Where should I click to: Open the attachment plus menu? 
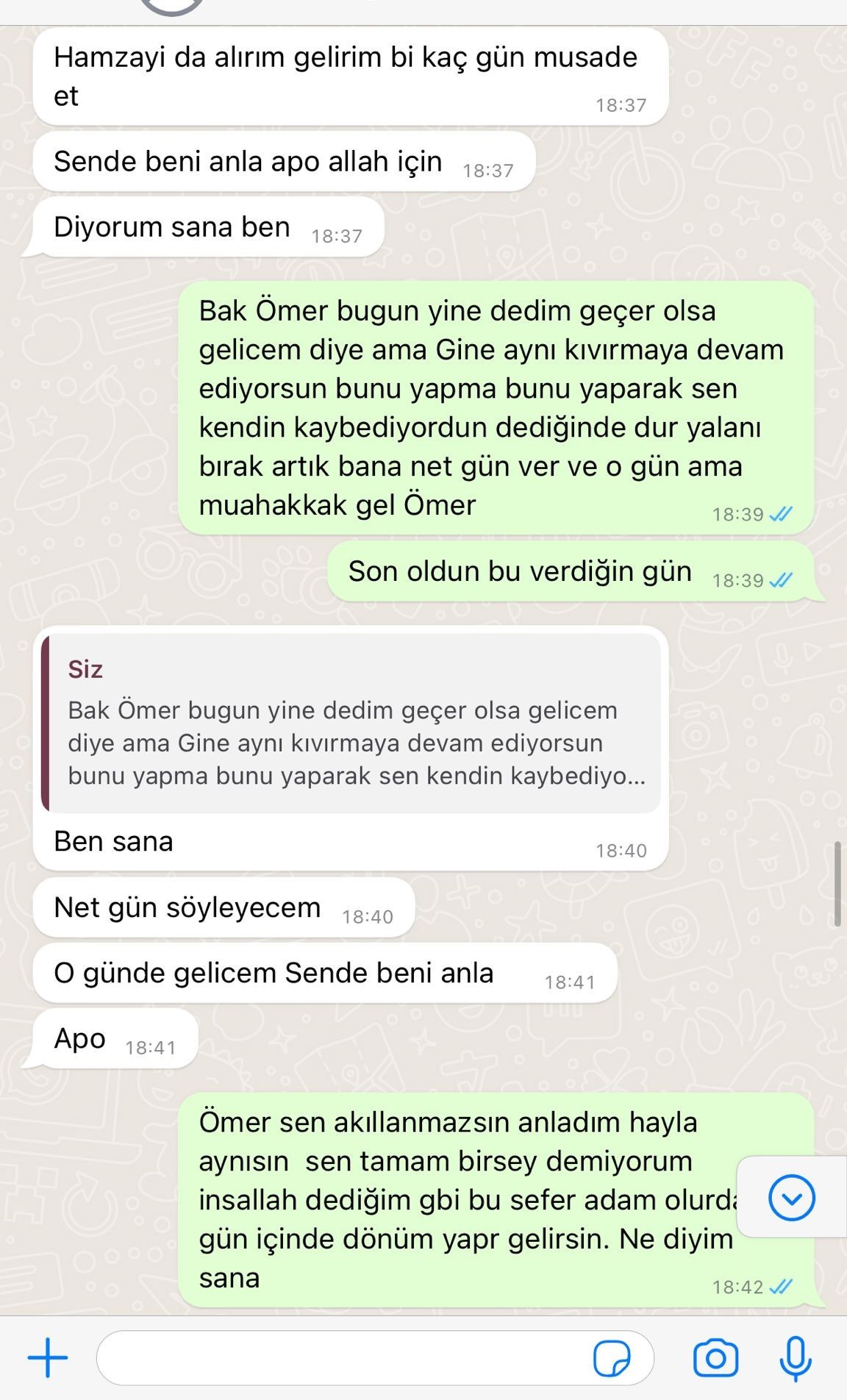tap(48, 1357)
